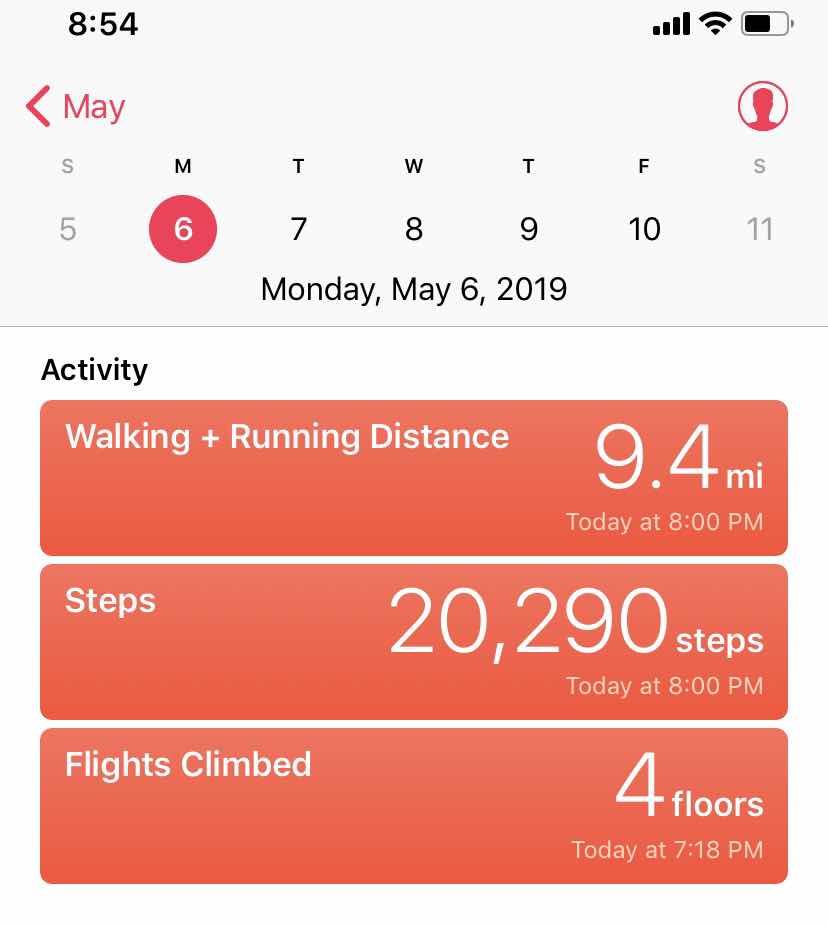Viewport: 828px width, 926px height.
Task: Select Friday the 10th
Action: click(x=644, y=229)
